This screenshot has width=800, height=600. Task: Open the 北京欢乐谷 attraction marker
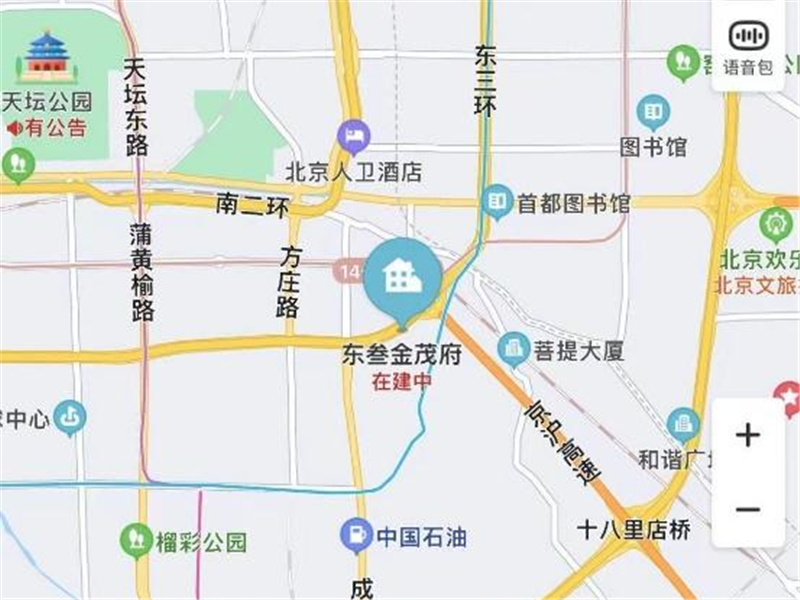(776, 224)
